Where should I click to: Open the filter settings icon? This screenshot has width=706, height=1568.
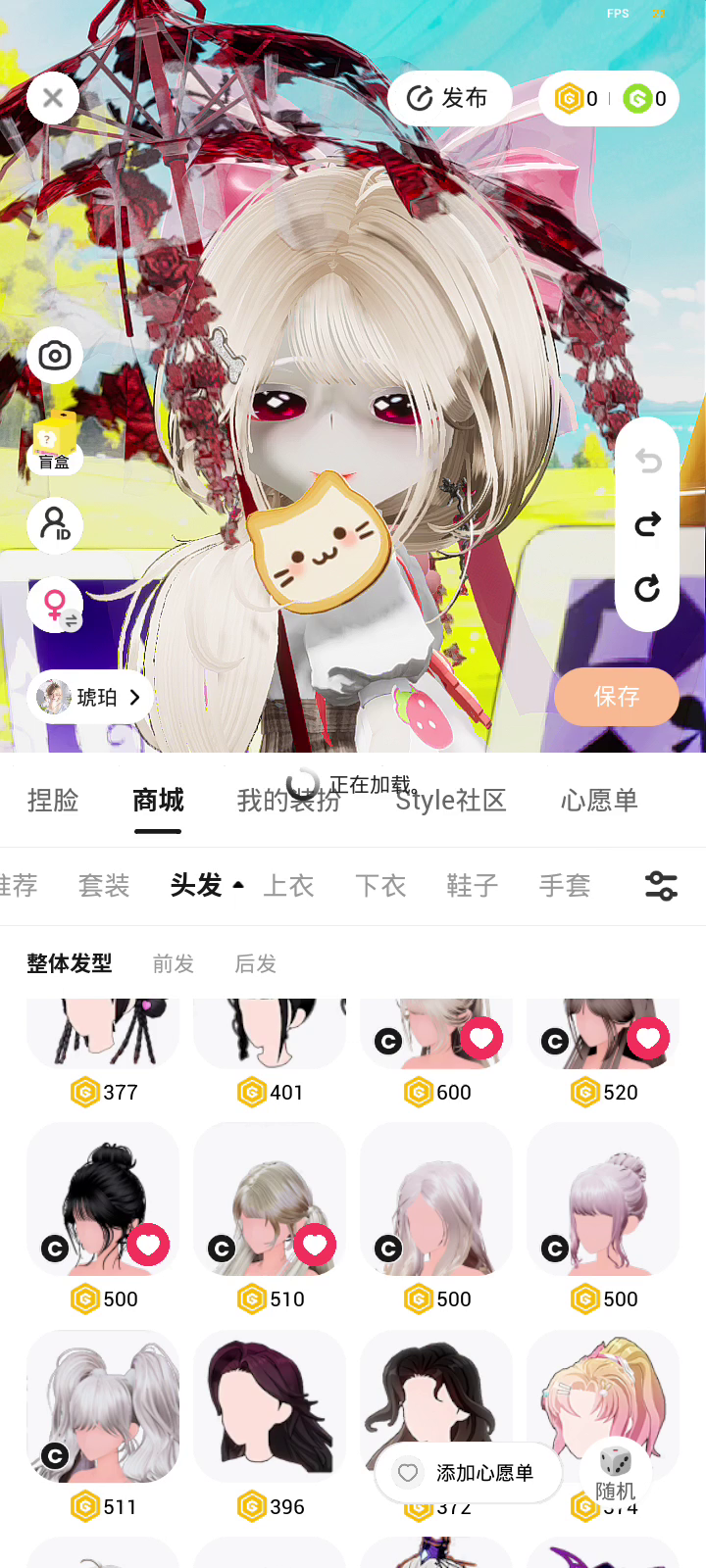tap(661, 886)
